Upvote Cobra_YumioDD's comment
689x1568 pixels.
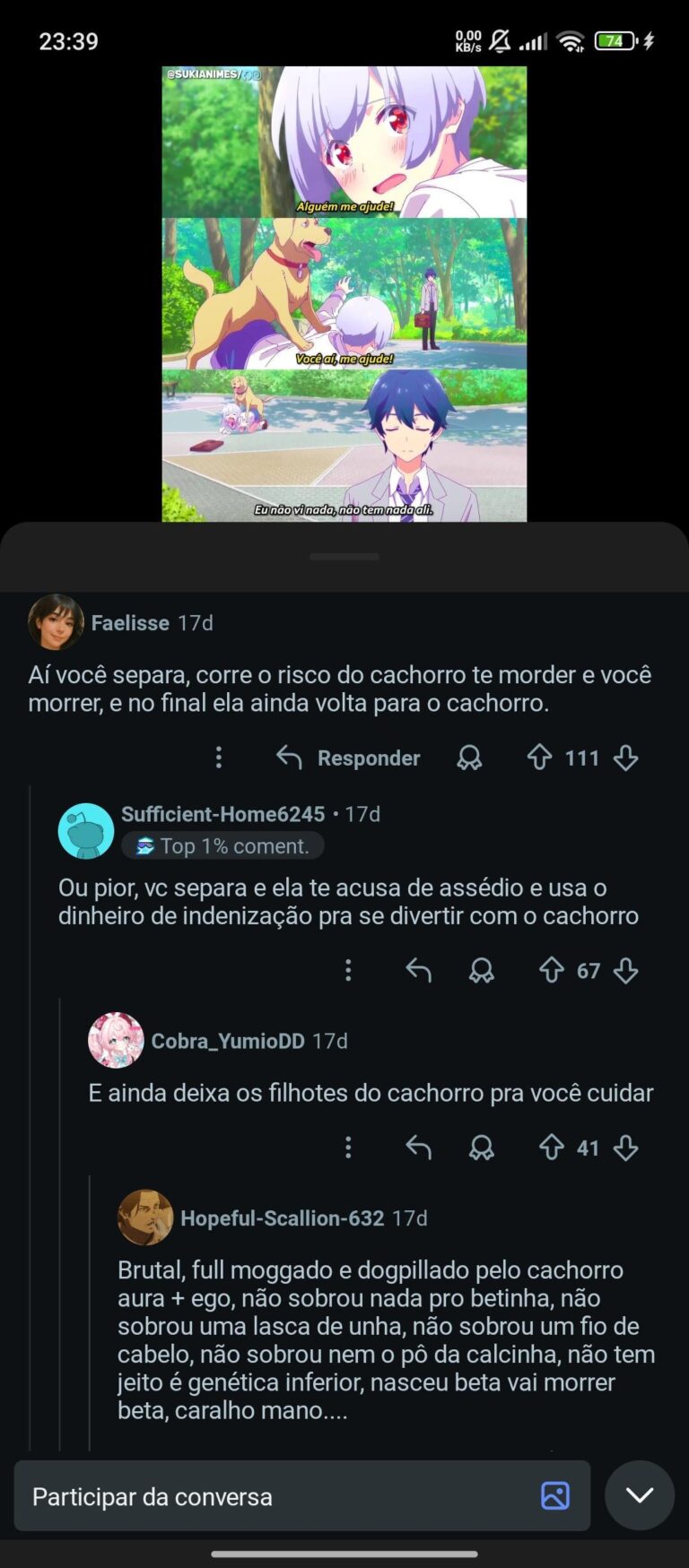[552, 1148]
